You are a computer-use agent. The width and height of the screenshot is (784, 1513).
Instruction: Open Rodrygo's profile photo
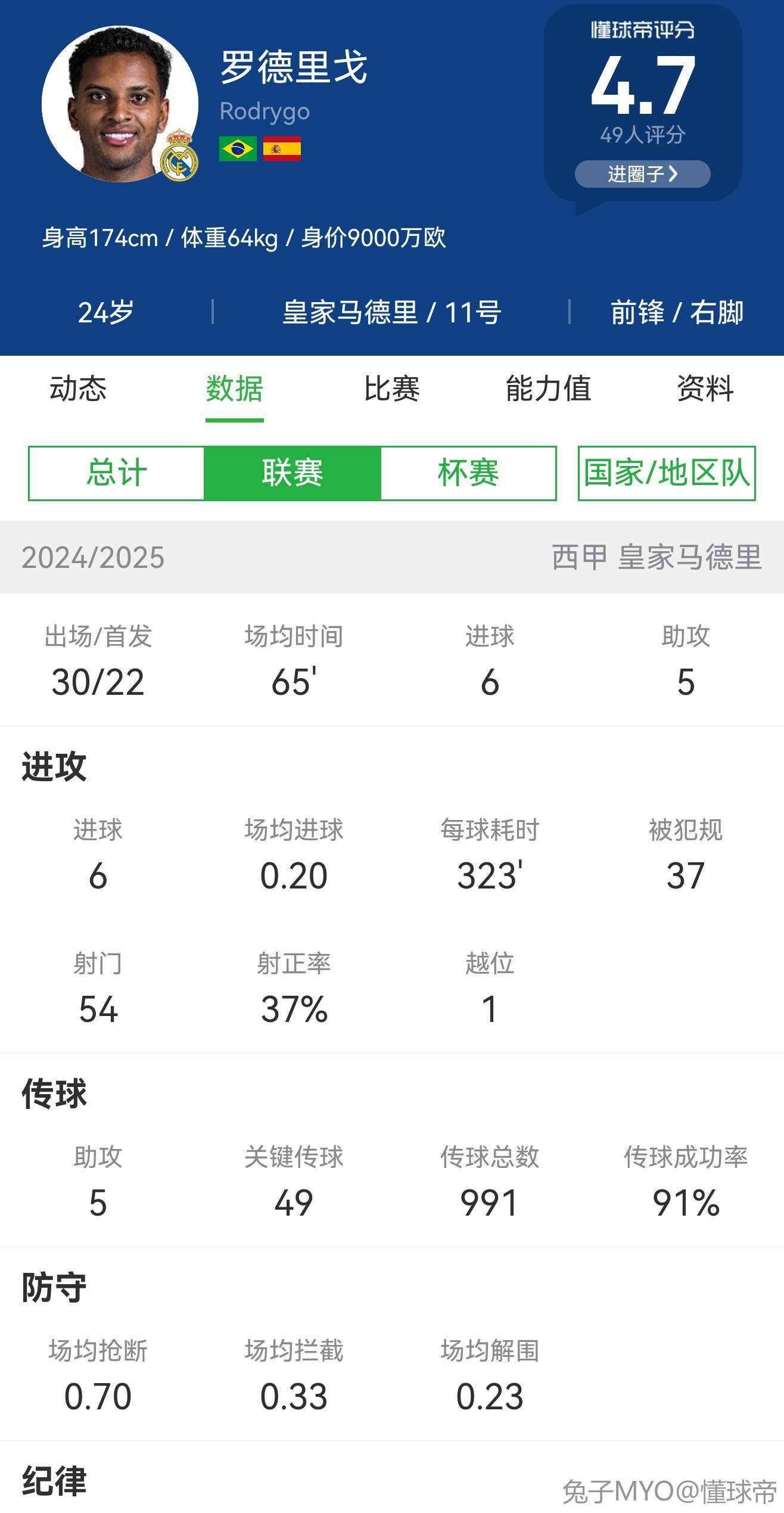tap(120, 104)
